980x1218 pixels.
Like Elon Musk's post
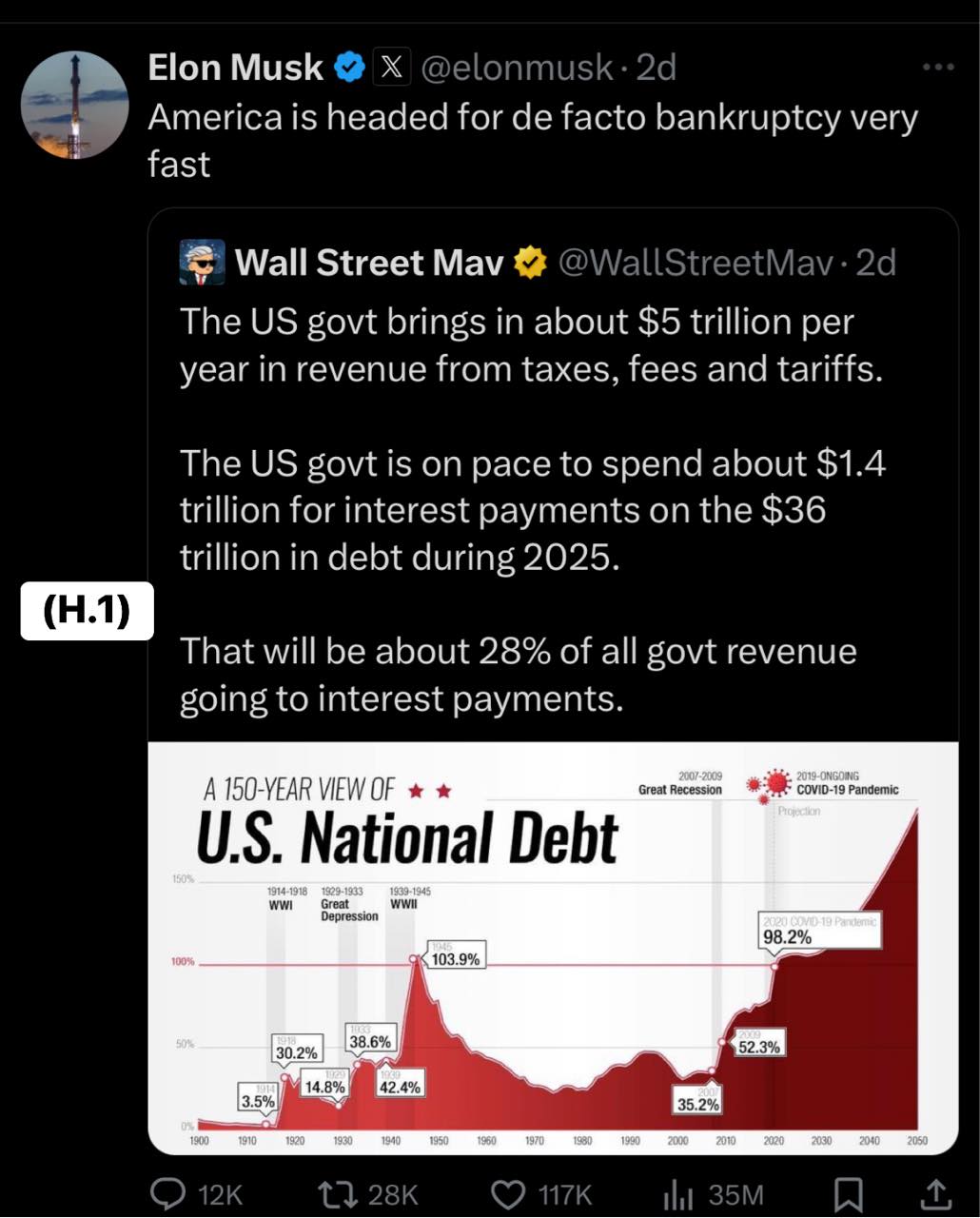coord(510,1193)
